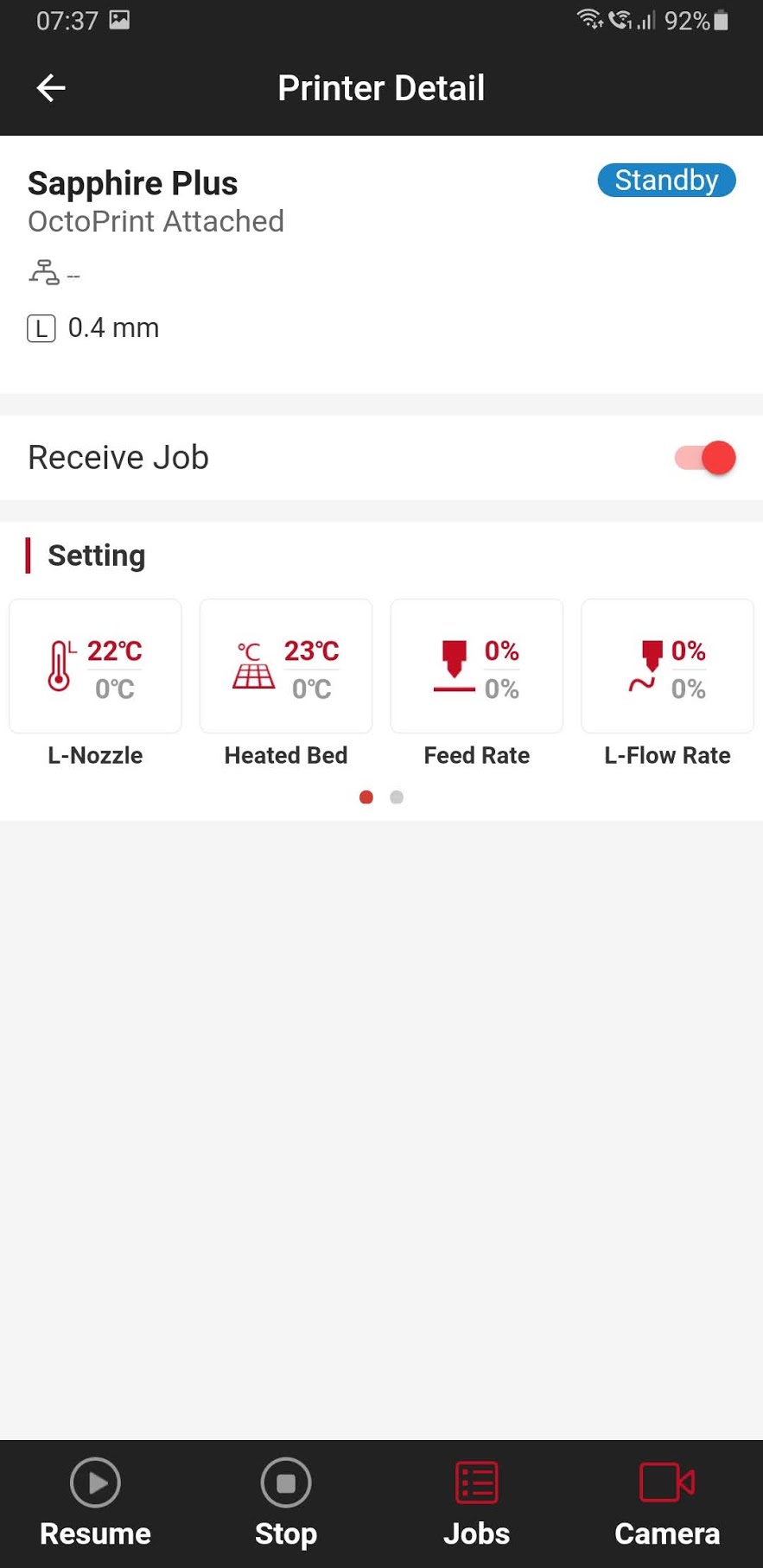Open the L-Nozzle temperature setting
Image resolution: width=763 pixels, height=1568 pixels.
[95, 667]
